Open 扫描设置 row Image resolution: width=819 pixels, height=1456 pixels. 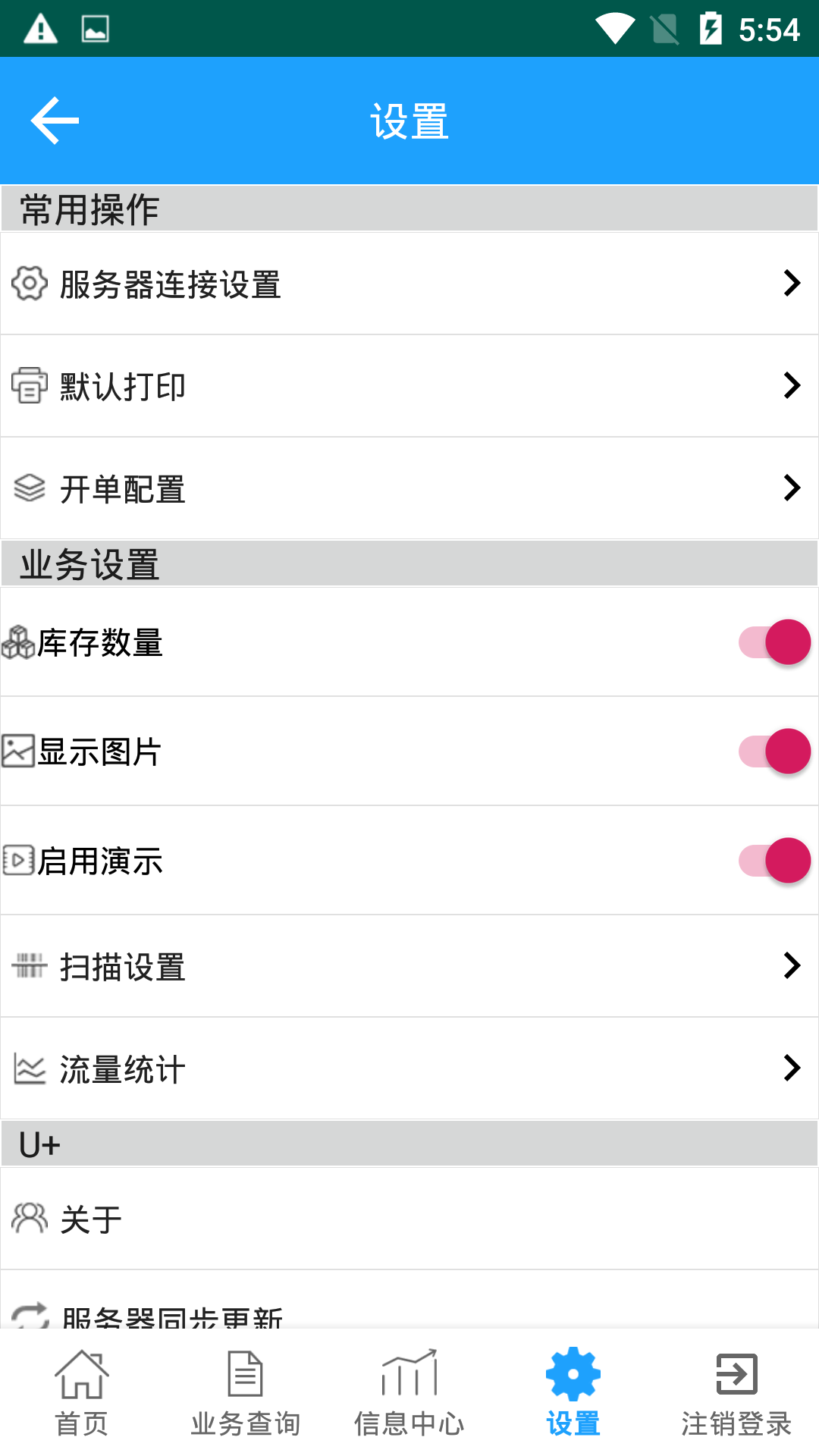point(409,967)
